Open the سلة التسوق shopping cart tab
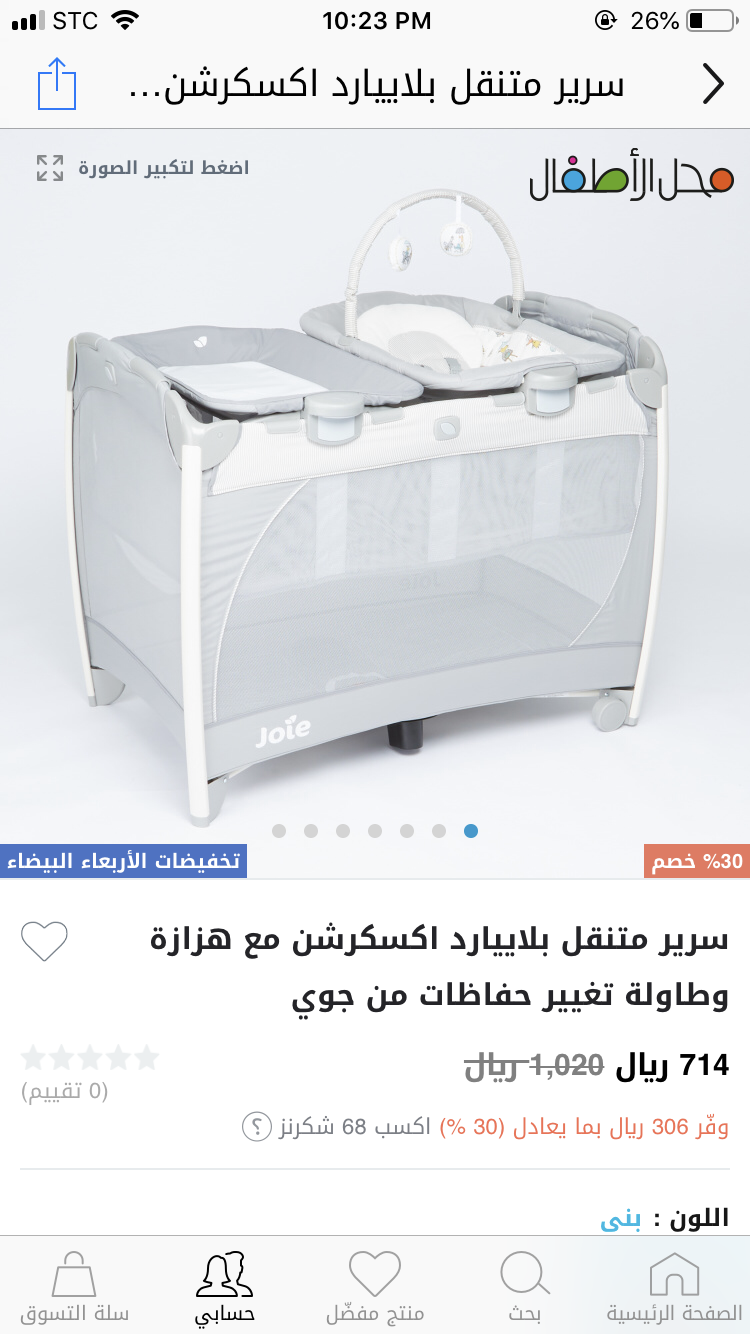Screen dimensions: 750x1334 tap(75, 1288)
